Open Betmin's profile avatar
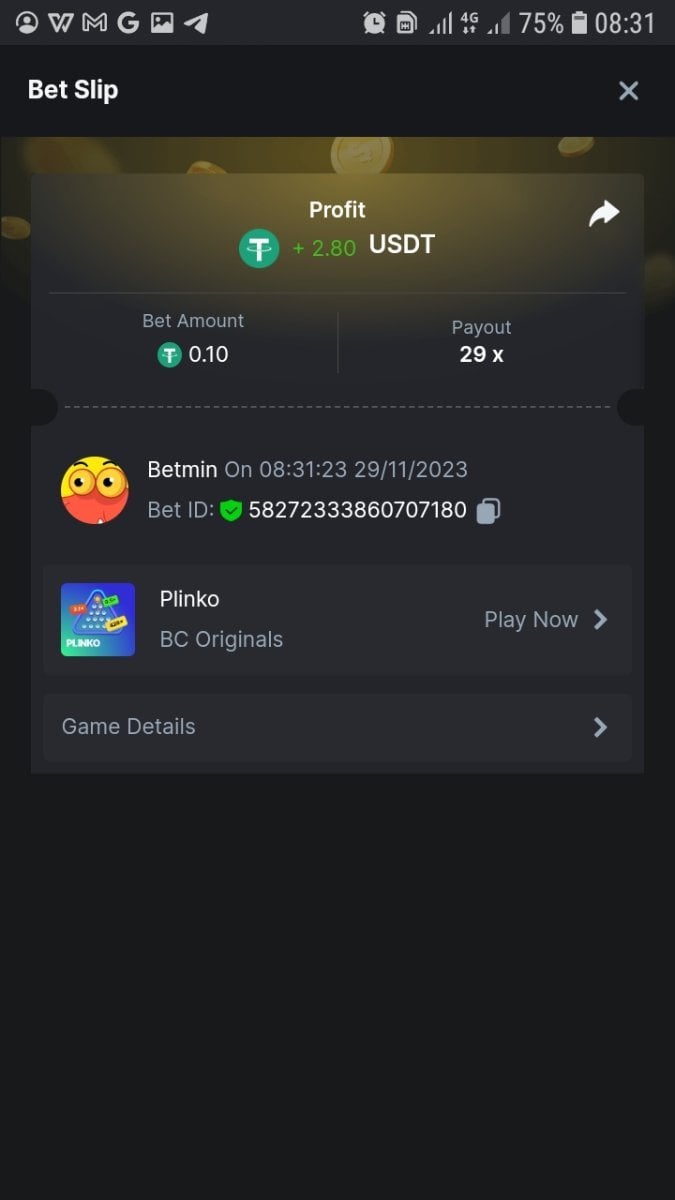This screenshot has width=675, height=1200. [x=95, y=491]
